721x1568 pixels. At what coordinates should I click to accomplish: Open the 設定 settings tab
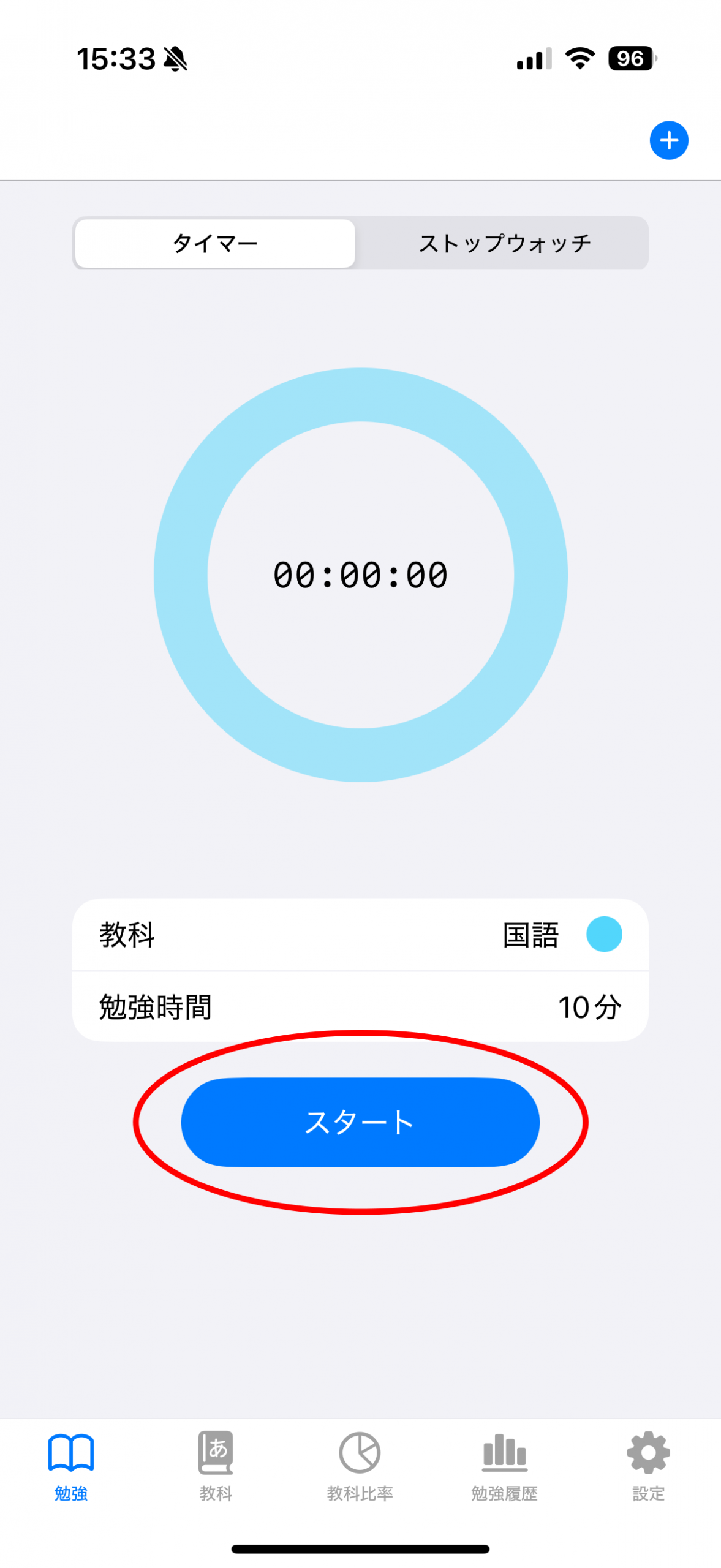648,1466
